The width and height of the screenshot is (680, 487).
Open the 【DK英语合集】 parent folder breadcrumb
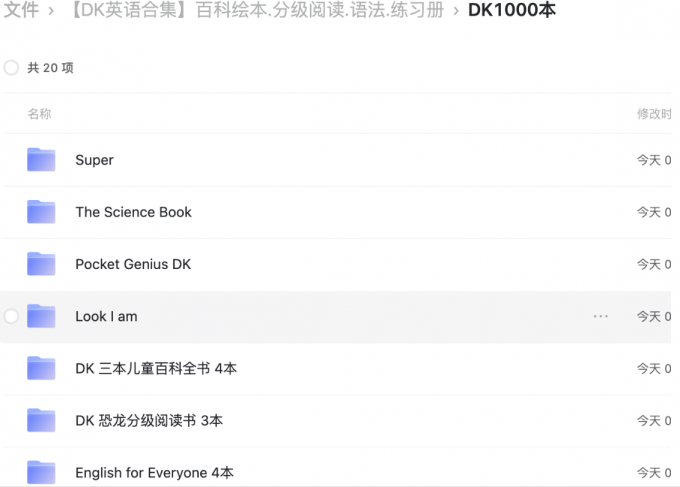click(257, 11)
